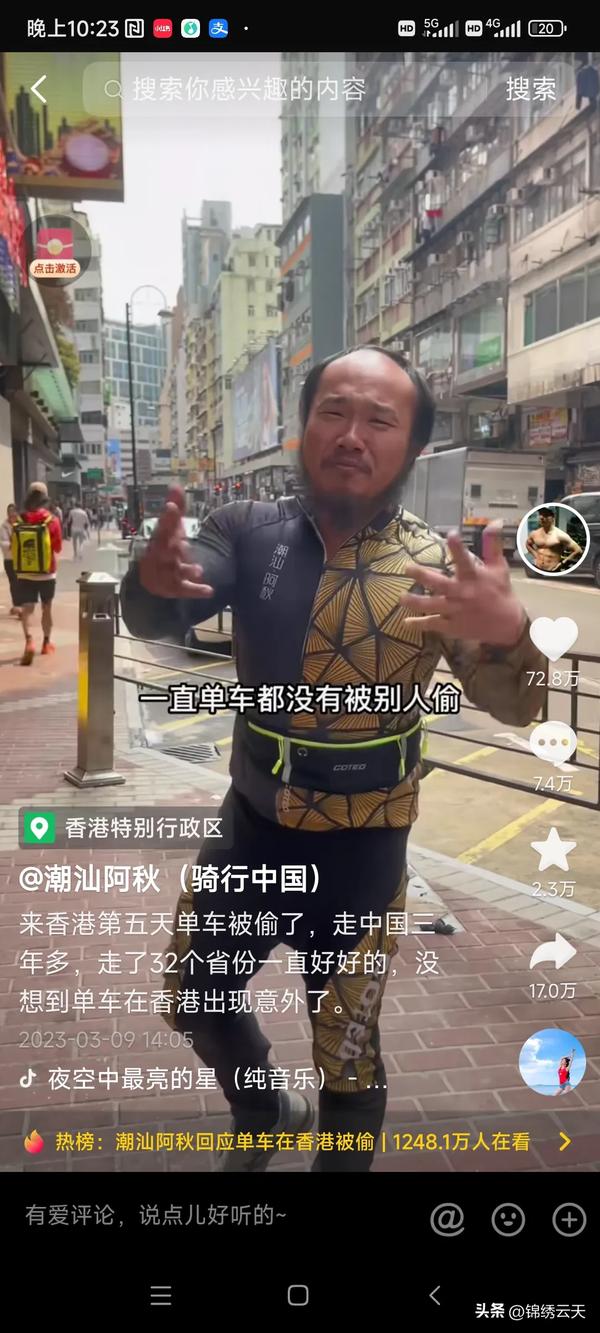Open the 夜空中最亮的星 music track
The image size is (600, 1333).
[x=205, y=1081]
